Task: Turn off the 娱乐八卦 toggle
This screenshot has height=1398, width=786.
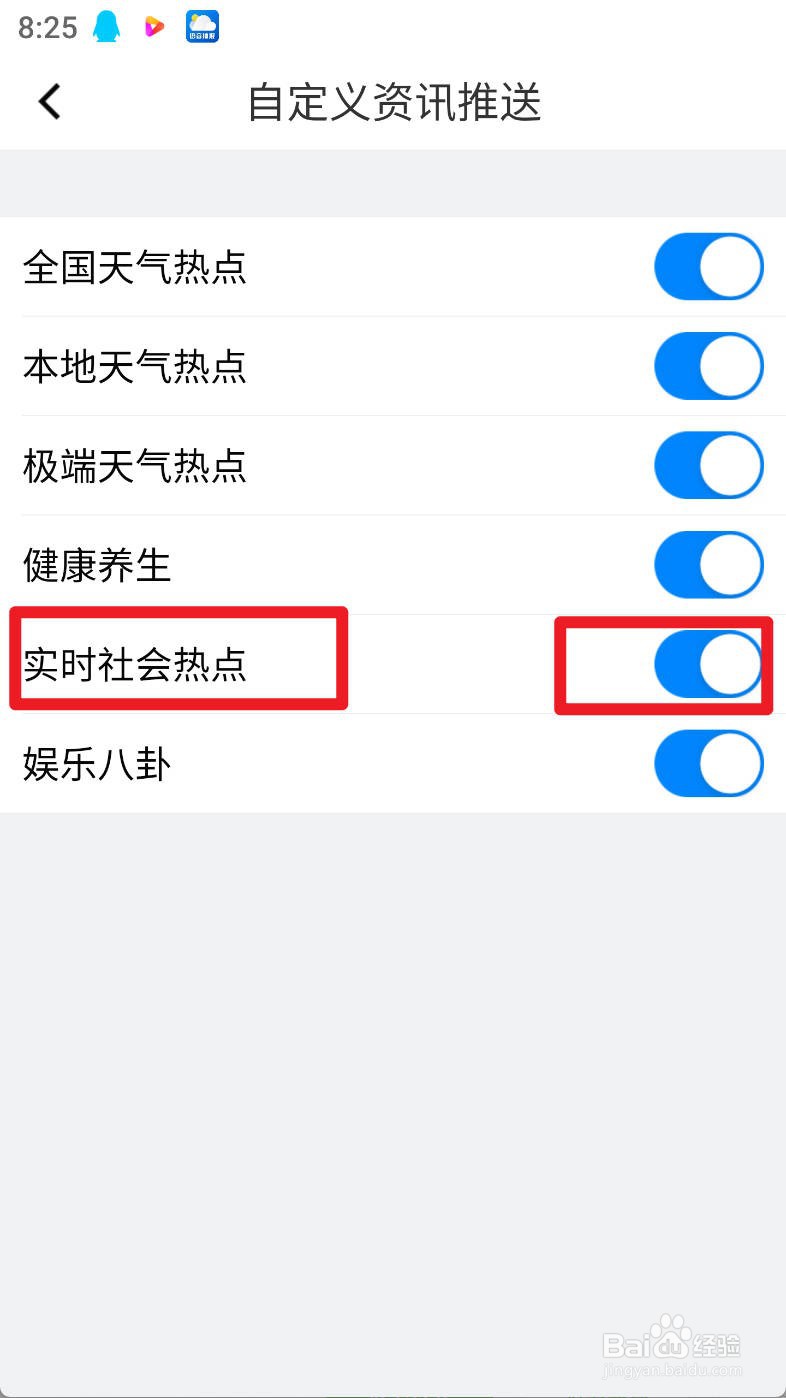Action: pyautogui.click(x=709, y=763)
